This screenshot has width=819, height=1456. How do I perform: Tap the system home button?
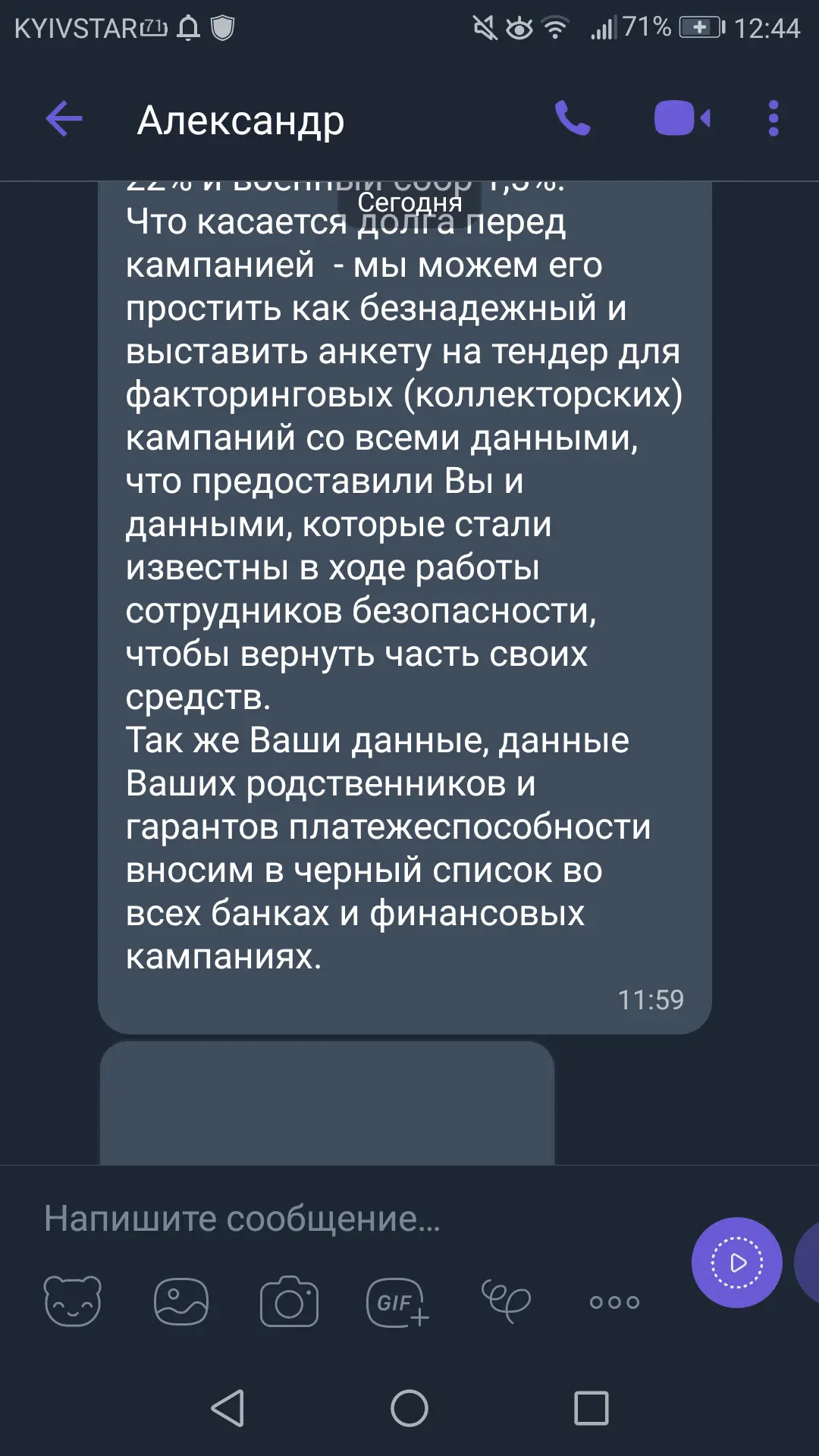(x=409, y=1408)
